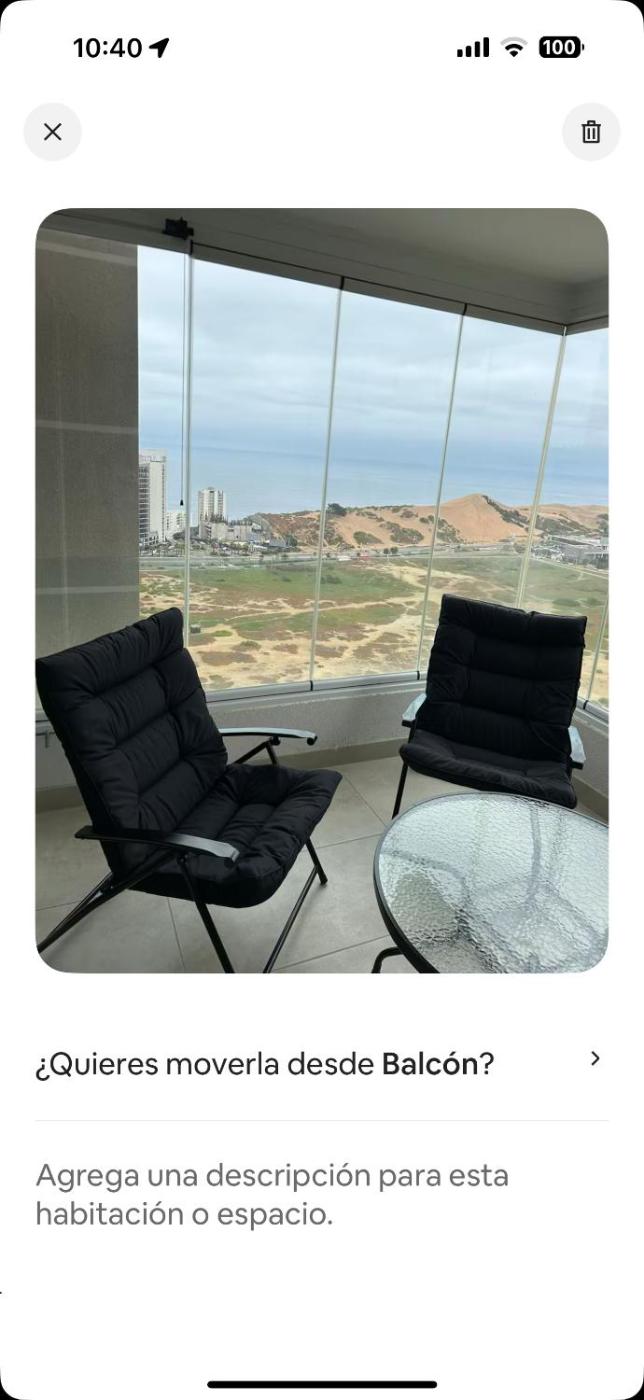Image resolution: width=644 pixels, height=1400 pixels.
Task: Open '¿Quieres moverla desde Balcón?' option
Action: [320, 1063]
